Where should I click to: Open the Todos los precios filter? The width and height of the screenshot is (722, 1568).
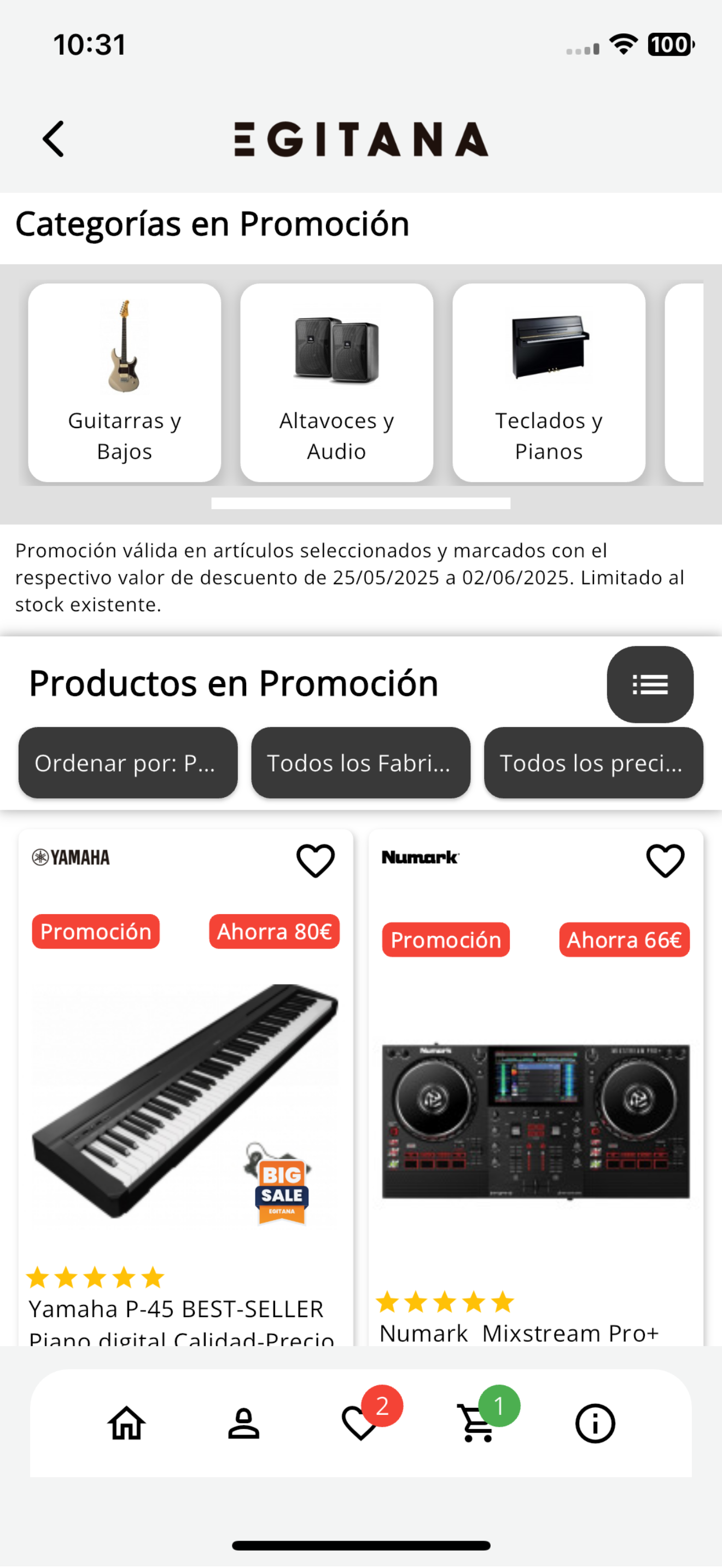(593, 762)
